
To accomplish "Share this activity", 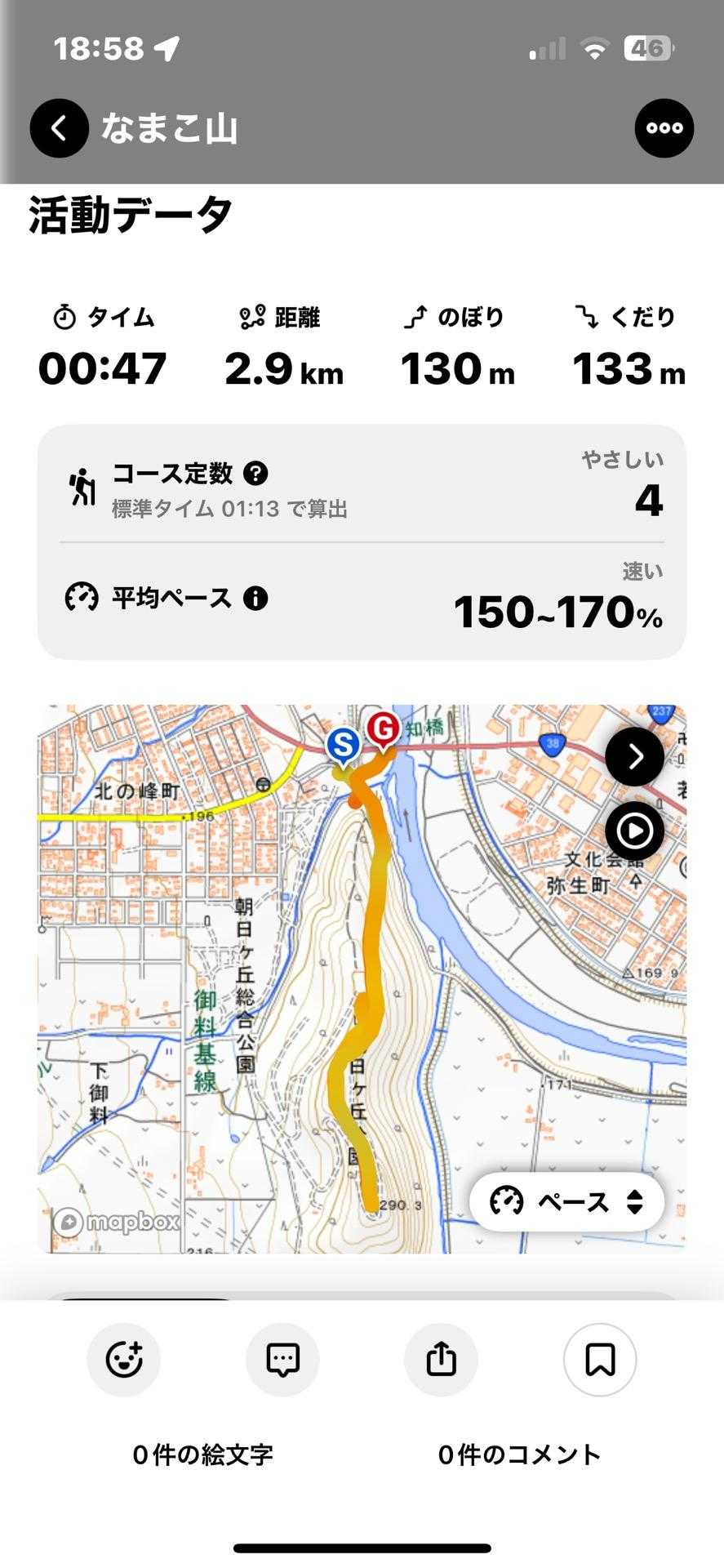I will click(x=441, y=1360).
